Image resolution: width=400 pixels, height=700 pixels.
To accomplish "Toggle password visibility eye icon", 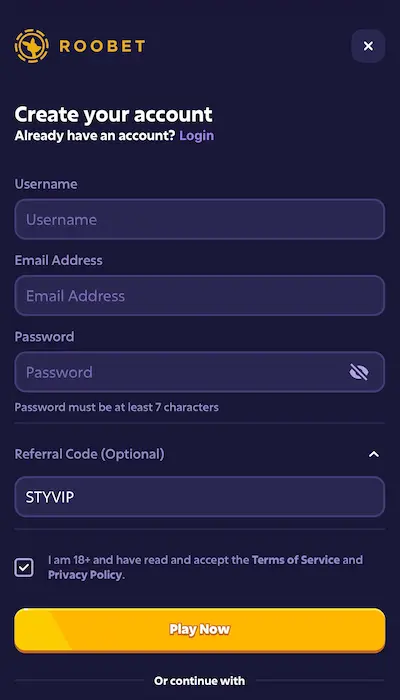I will click(359, 372).
